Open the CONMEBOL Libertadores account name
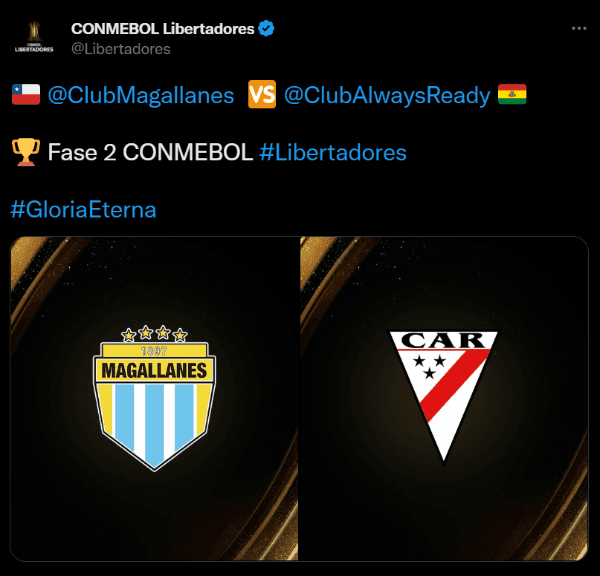600x576 pixels. pyautogui.click(x=163, y=29)
